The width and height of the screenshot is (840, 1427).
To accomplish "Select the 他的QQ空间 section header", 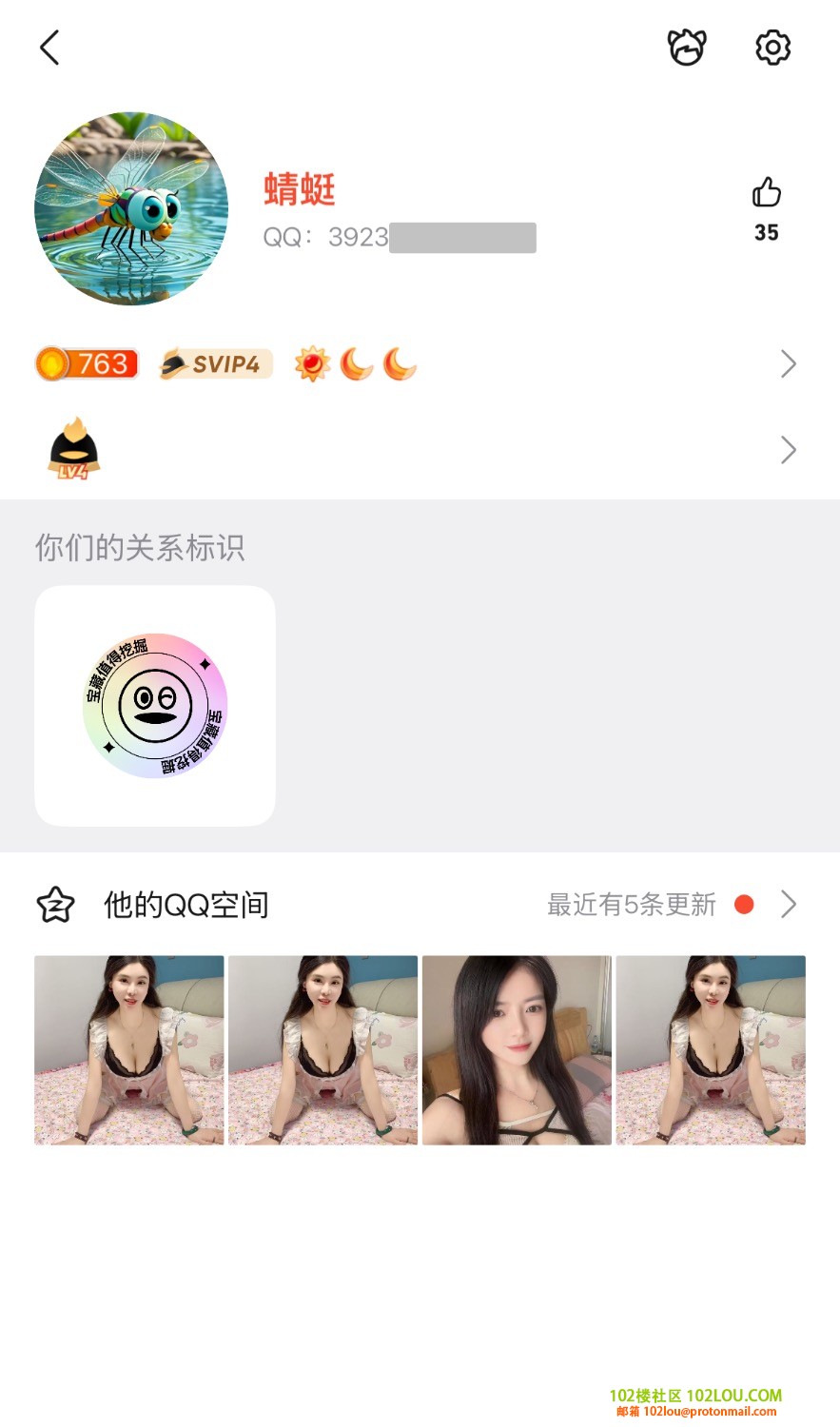I will click(x=186, y=905).
